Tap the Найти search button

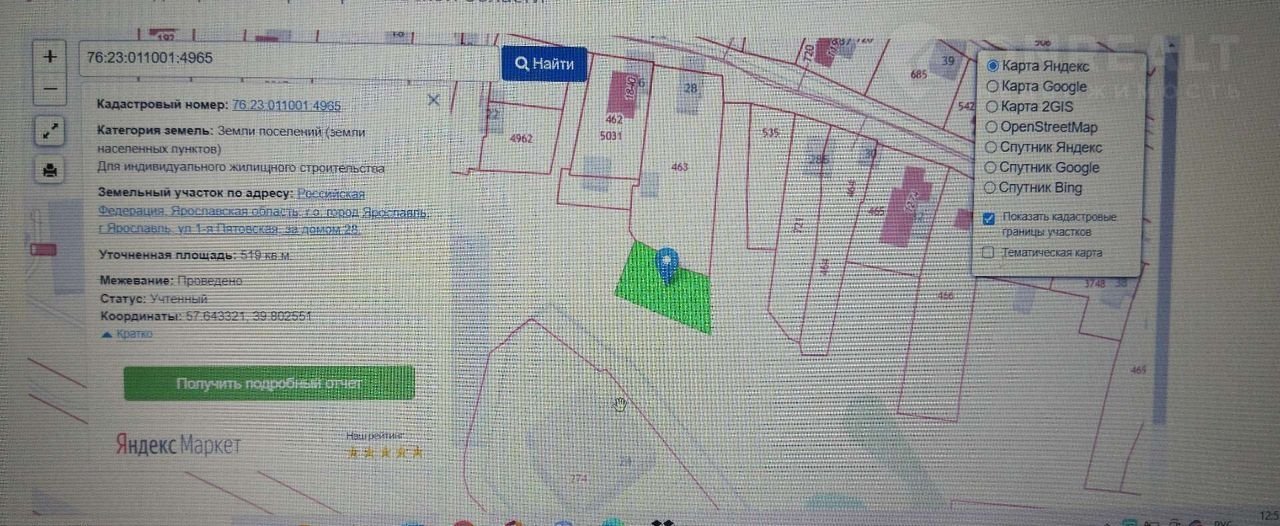(x=544, y=64)
